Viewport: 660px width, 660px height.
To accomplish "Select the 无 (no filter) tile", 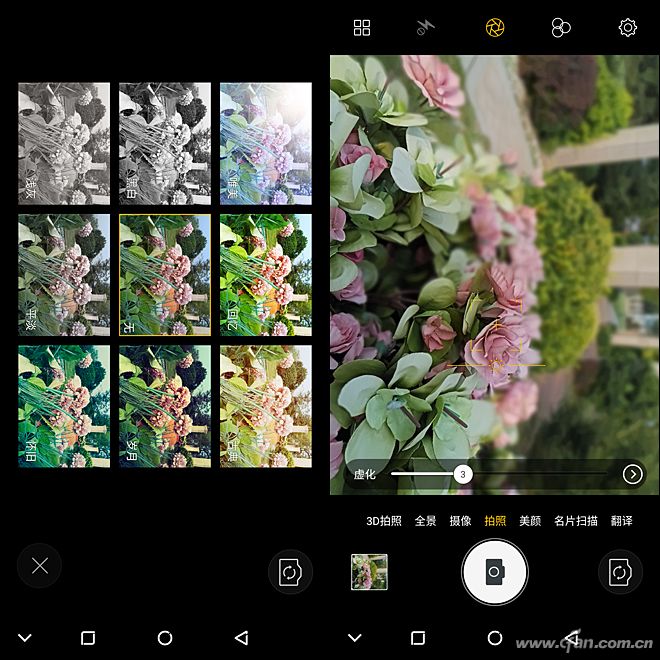I will point(165,275).
